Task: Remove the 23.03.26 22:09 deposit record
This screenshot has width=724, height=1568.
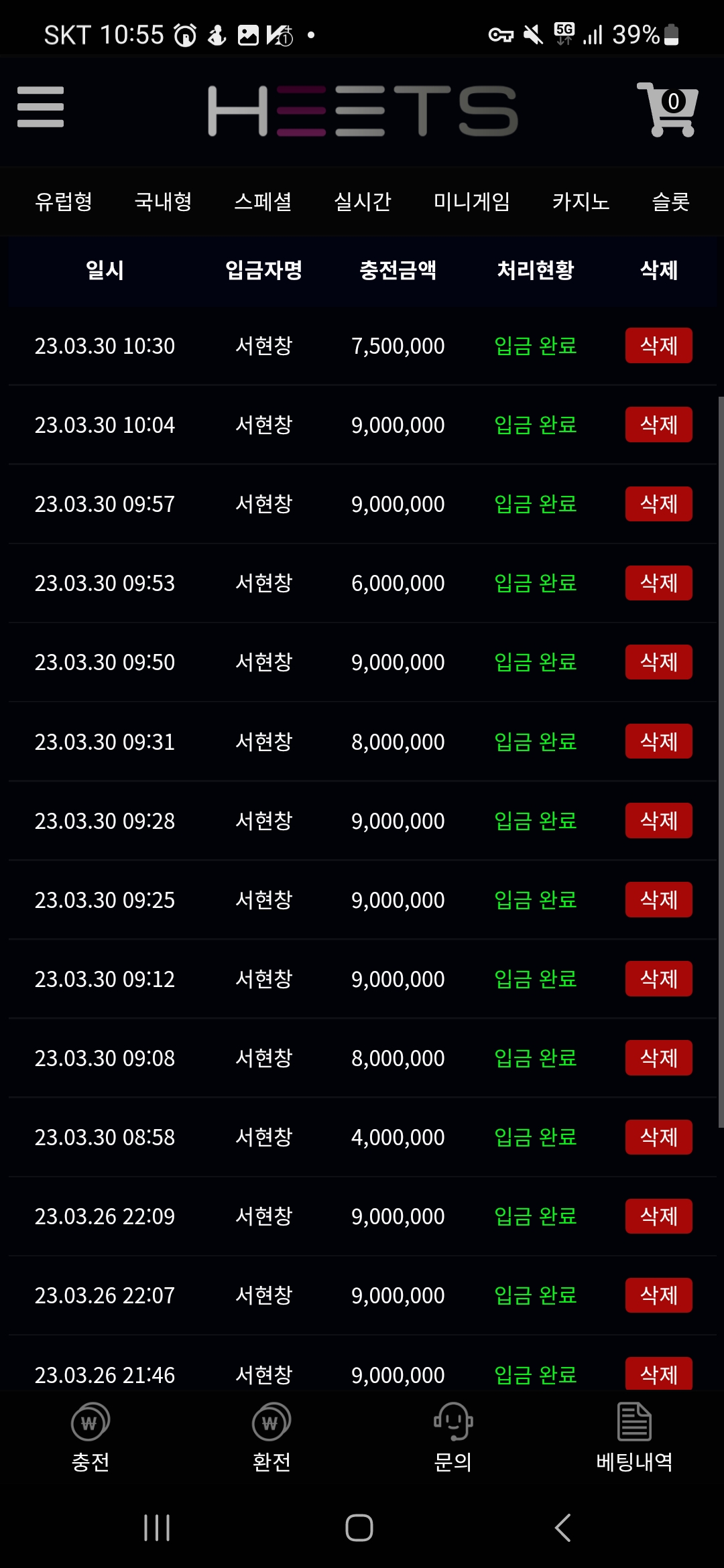Action: tap(658, 1216)
